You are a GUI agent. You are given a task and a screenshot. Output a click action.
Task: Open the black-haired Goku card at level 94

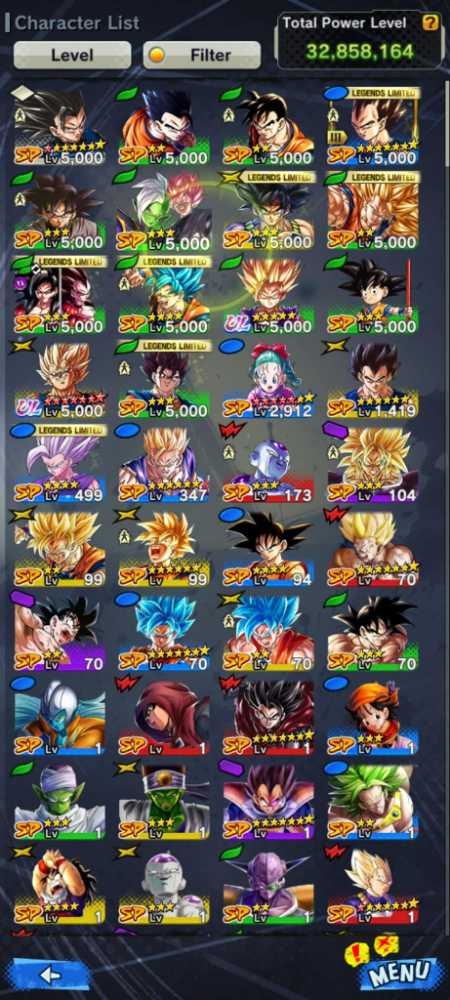point(268,548)
